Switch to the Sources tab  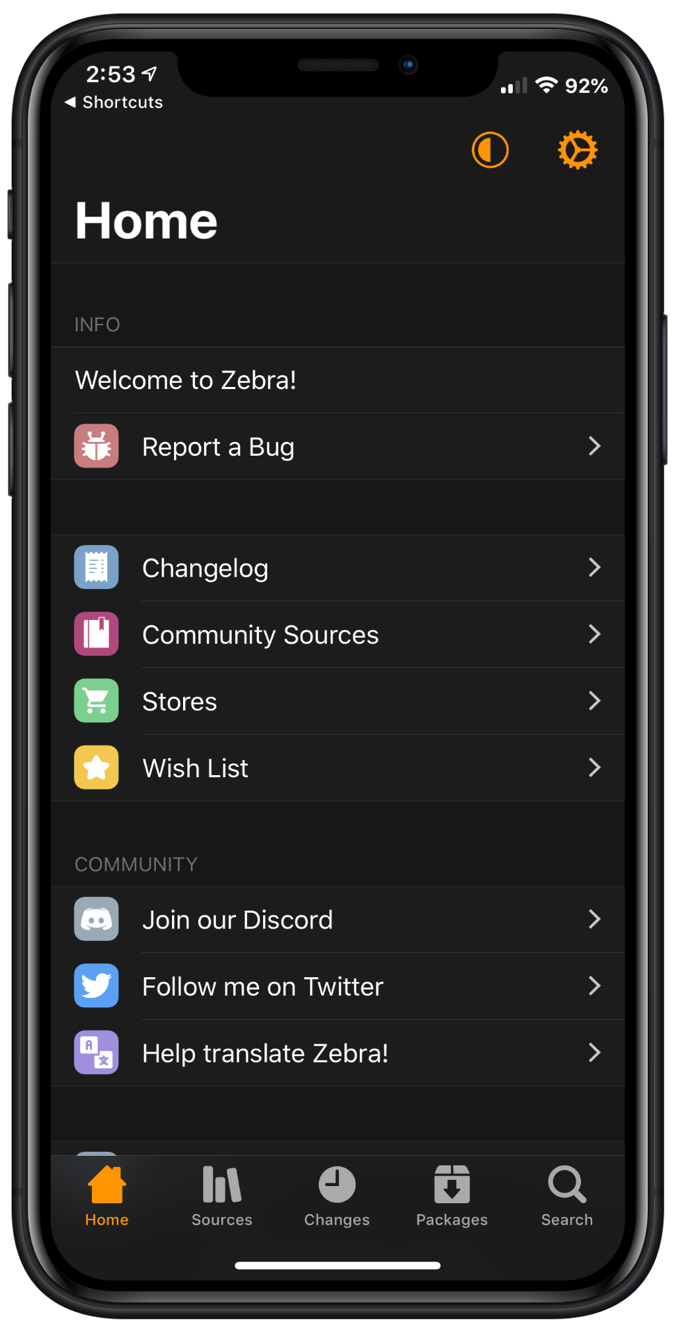(x=222, y=1197)
